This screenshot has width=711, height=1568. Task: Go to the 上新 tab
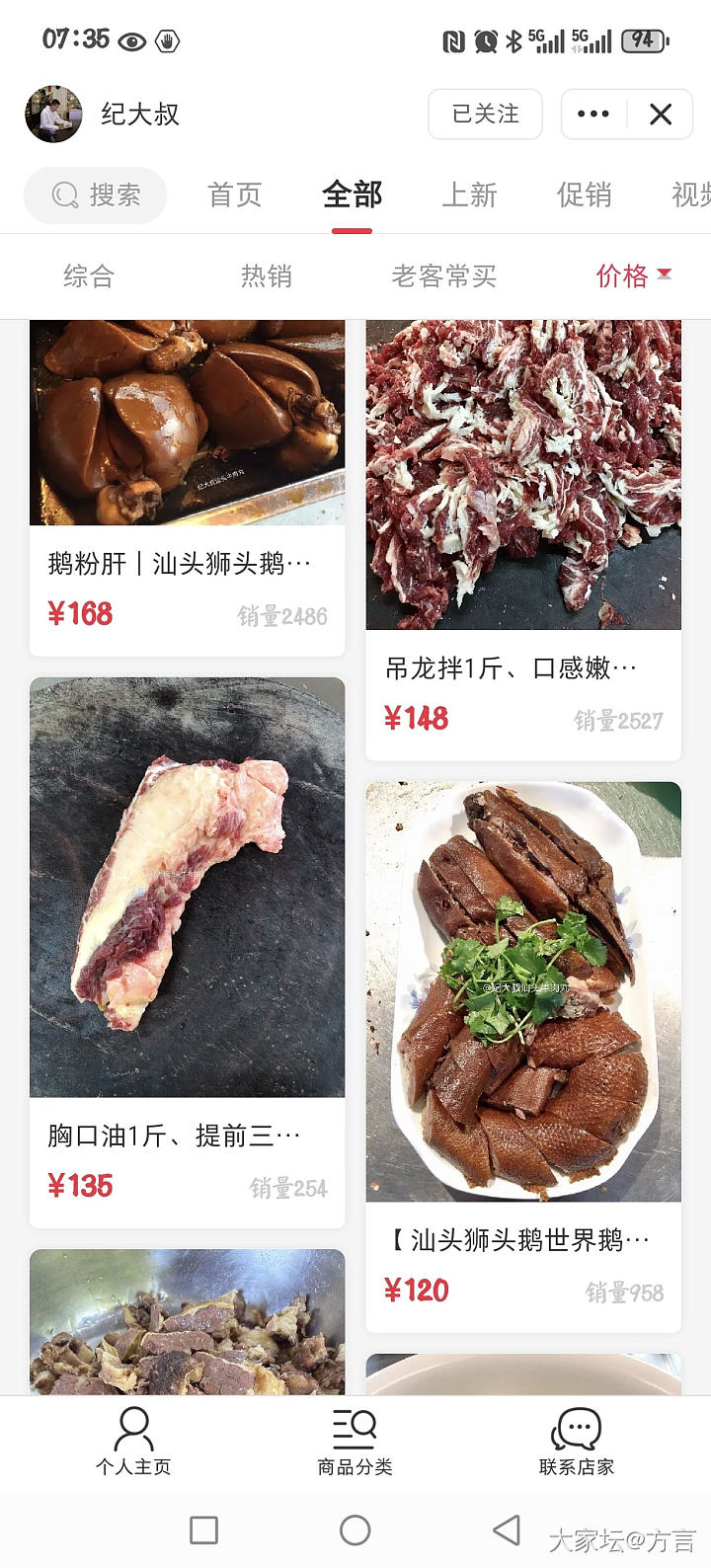pos(469,196)
